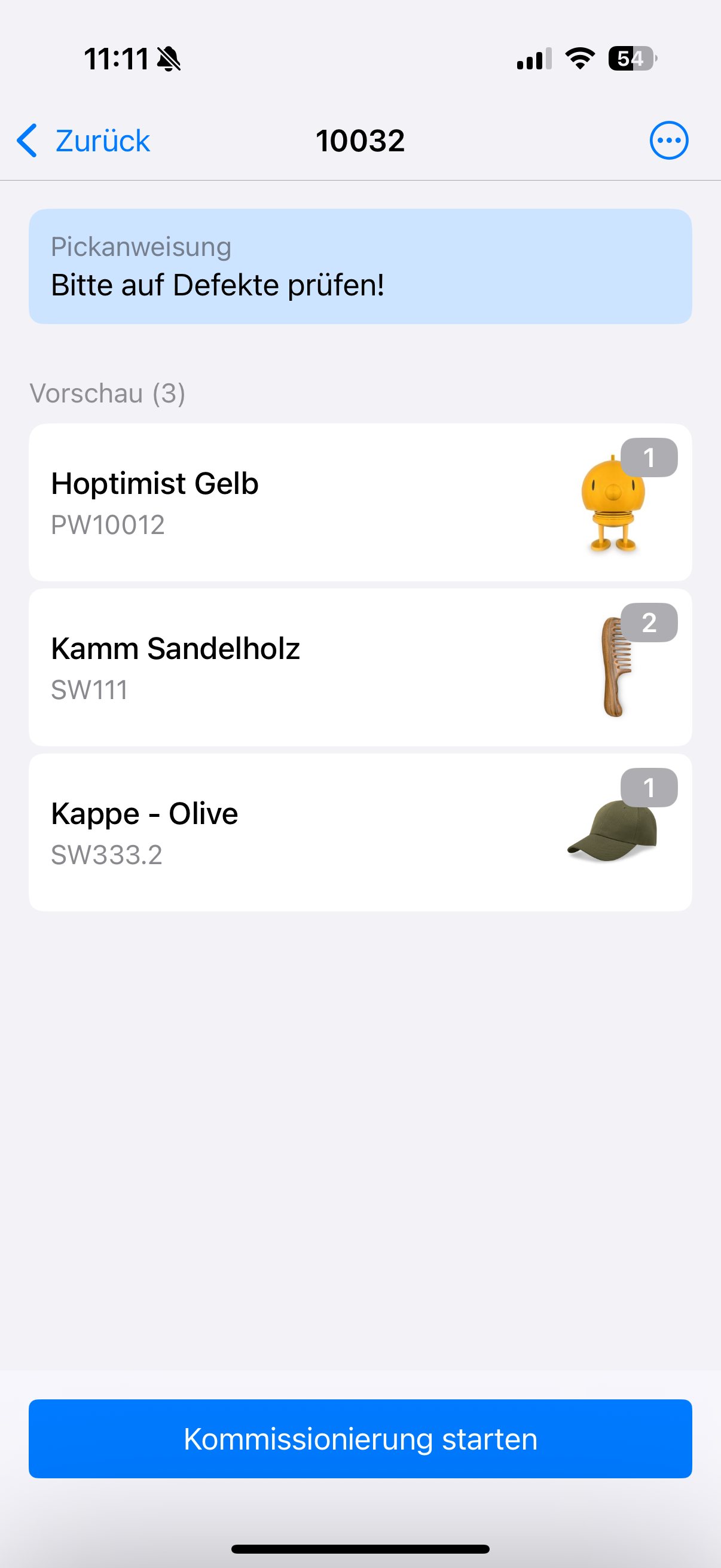The image size is (721, 1568).
Task: Open the Hoptimist Gelb item
Action: [x=359, y=502]
